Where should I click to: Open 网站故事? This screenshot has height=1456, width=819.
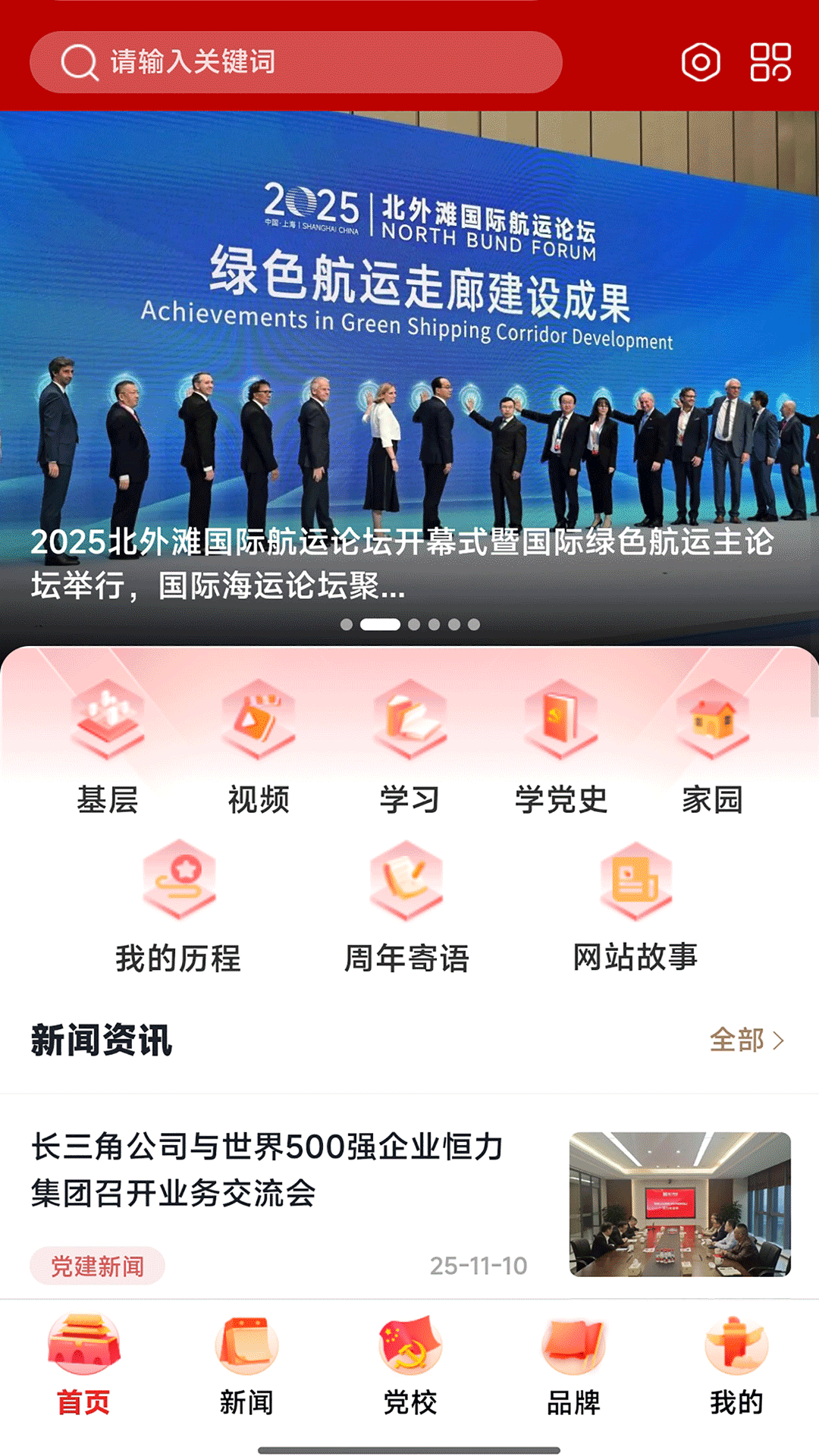pyautogui.click(x=635, y=906)
